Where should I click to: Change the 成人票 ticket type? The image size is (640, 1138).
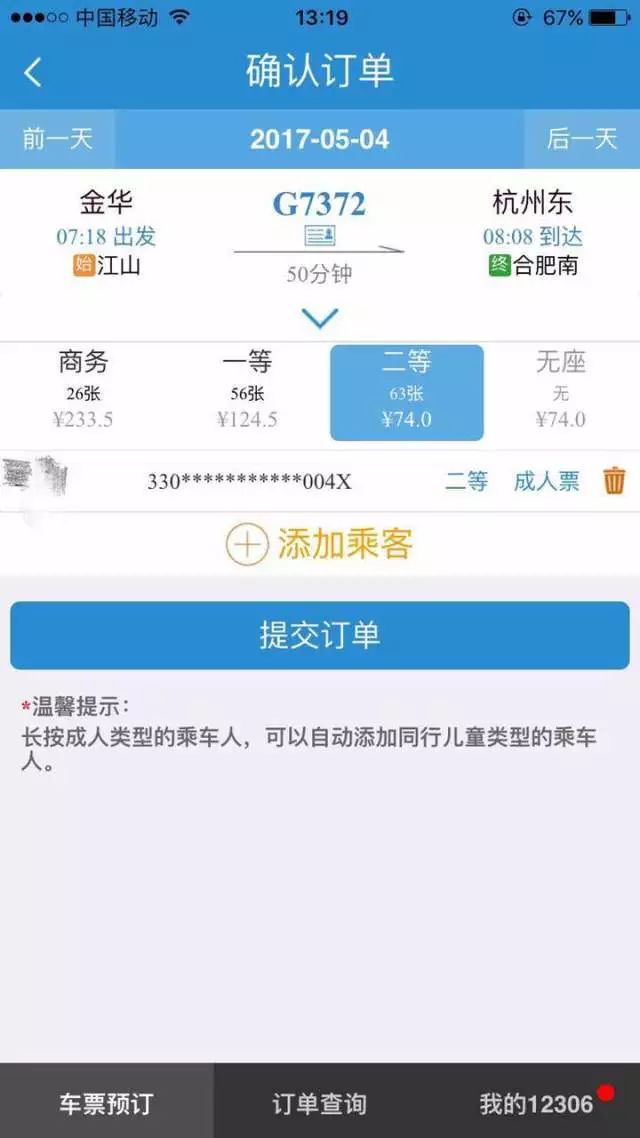click(546, 482)
